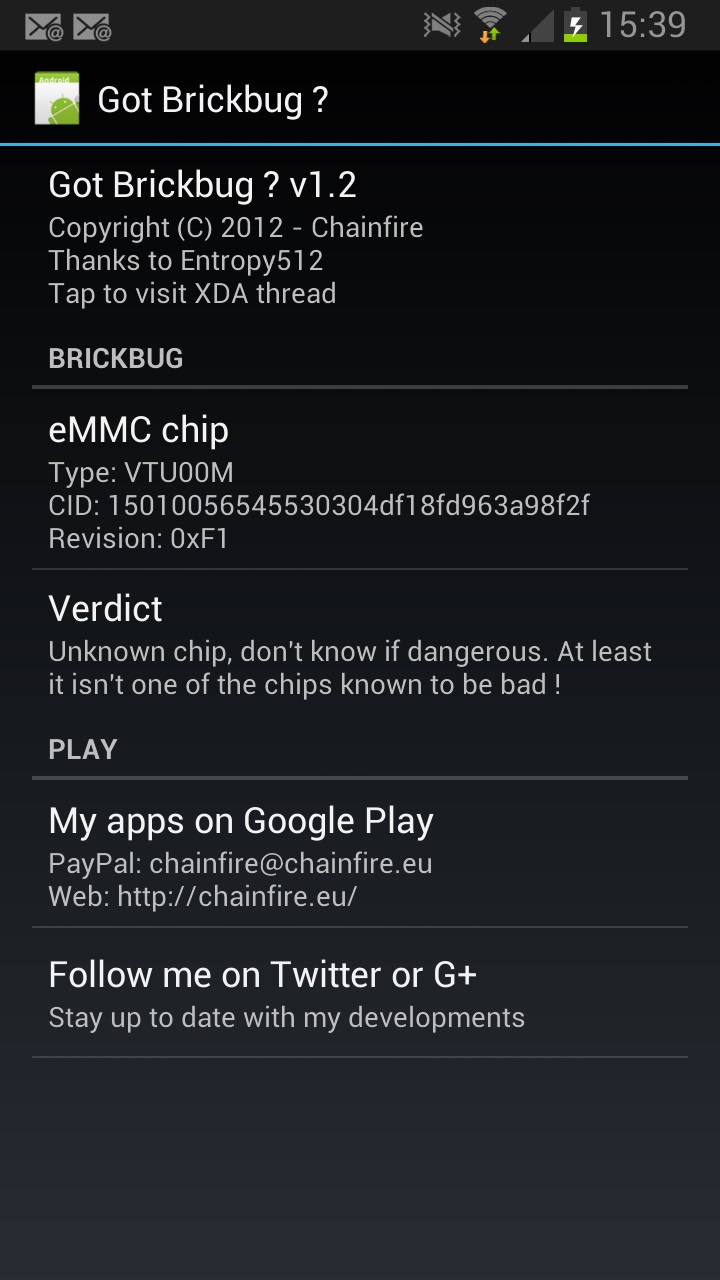The image size is (720, 1280).
Task: Open My apps on Google Play
Action: pyautogui.click(x=360, y=853)
